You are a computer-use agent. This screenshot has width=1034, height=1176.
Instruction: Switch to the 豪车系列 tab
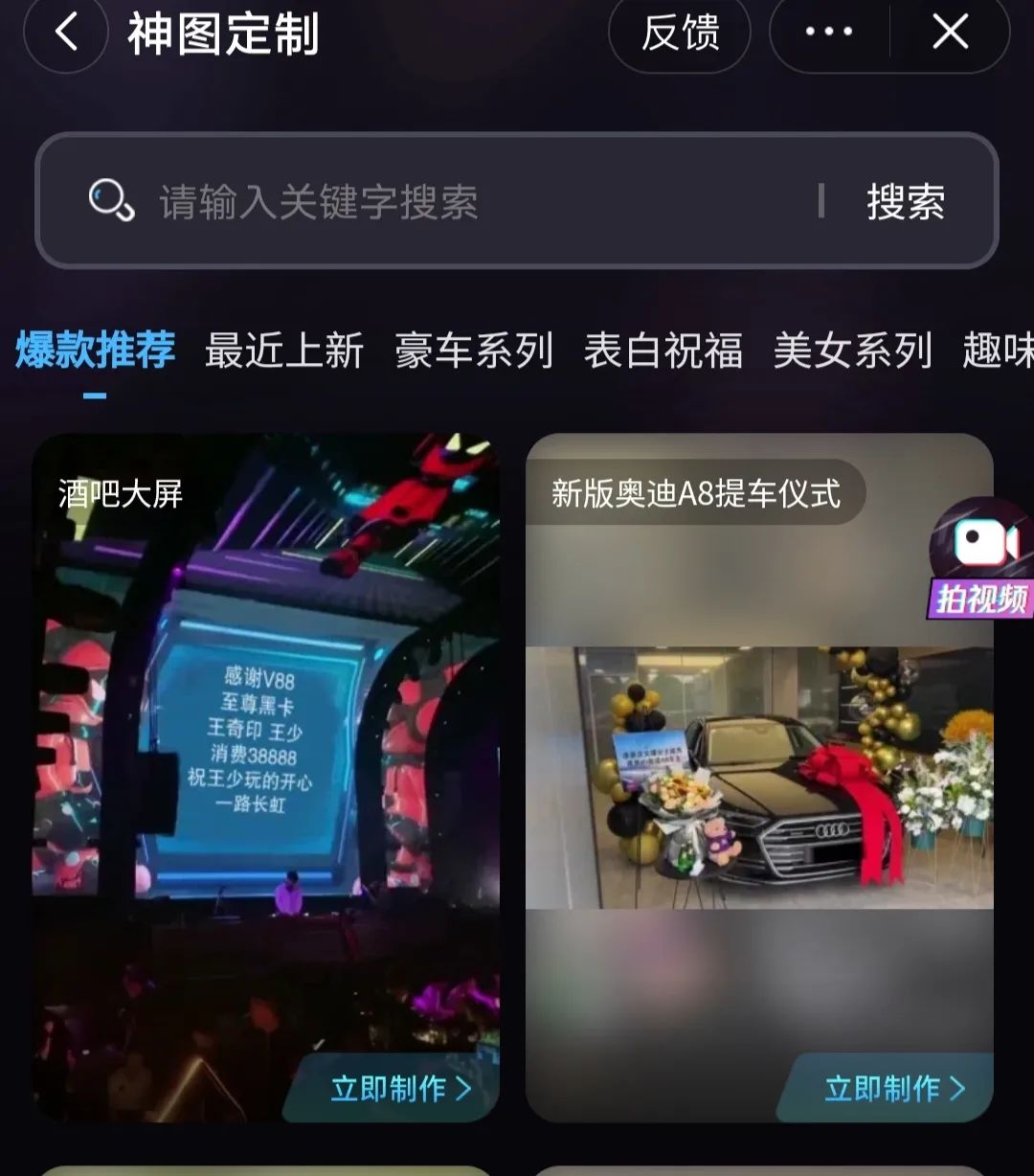tap(474, 351)
